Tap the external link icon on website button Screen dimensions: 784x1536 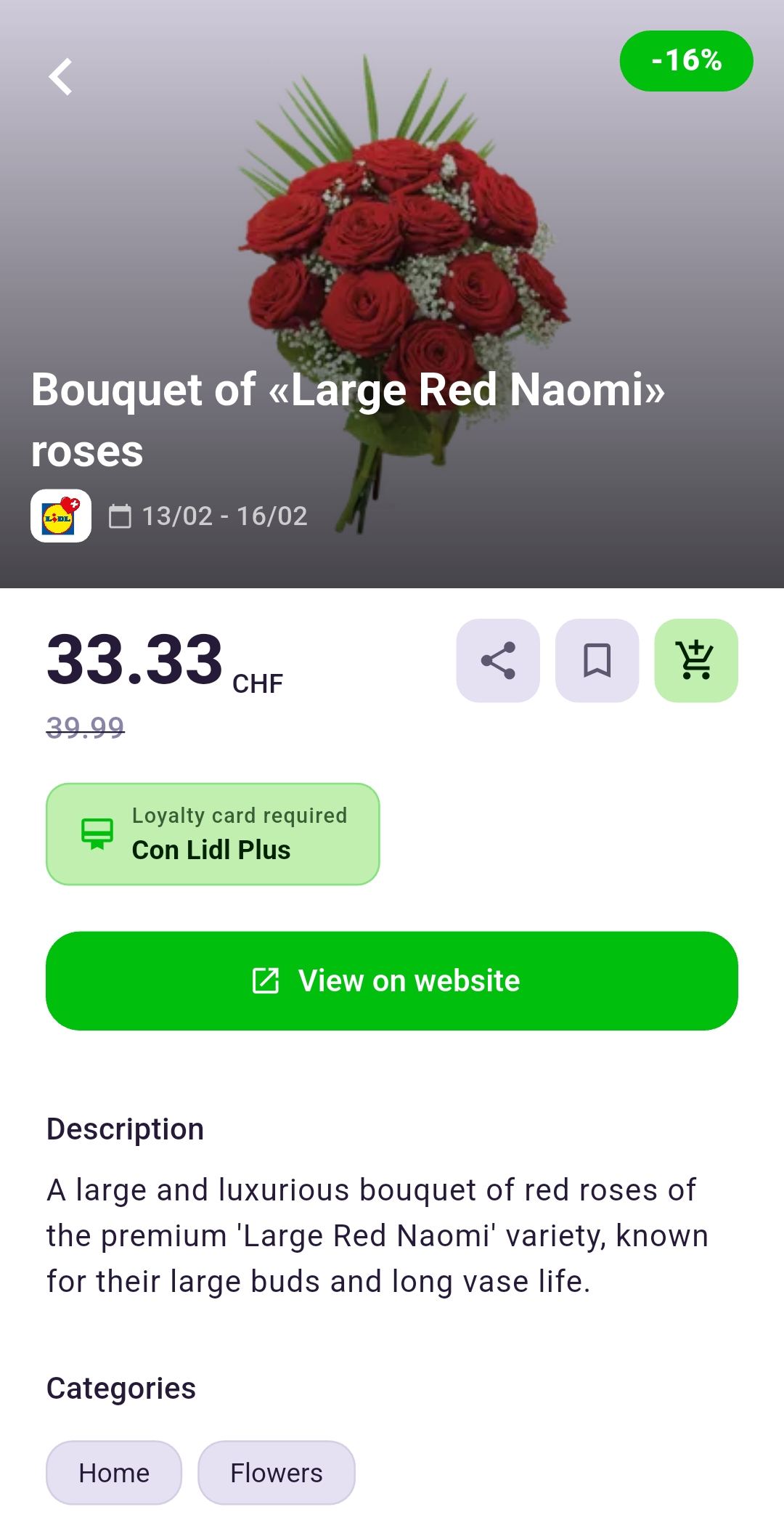coord(266,980)
